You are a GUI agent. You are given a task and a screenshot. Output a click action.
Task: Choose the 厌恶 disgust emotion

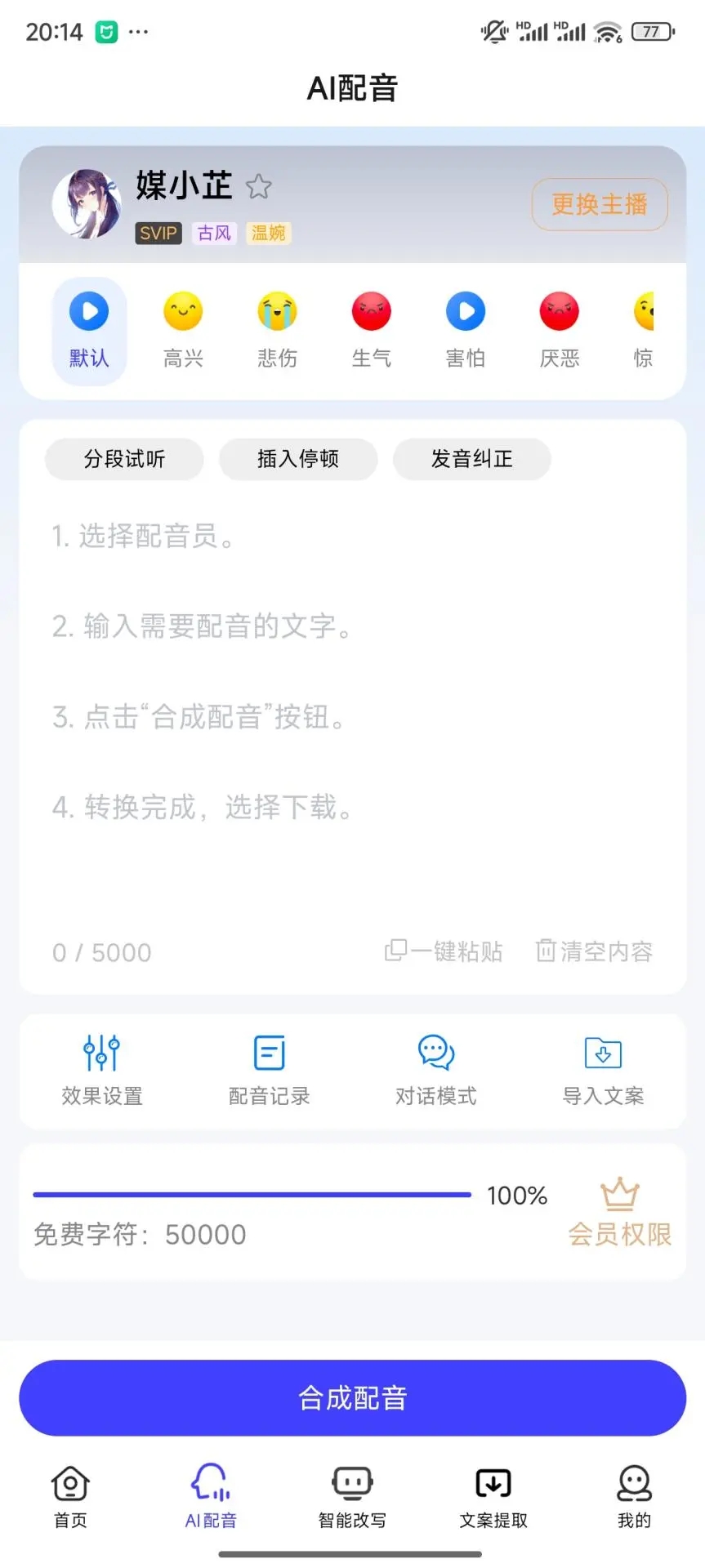tap(559, 328)
